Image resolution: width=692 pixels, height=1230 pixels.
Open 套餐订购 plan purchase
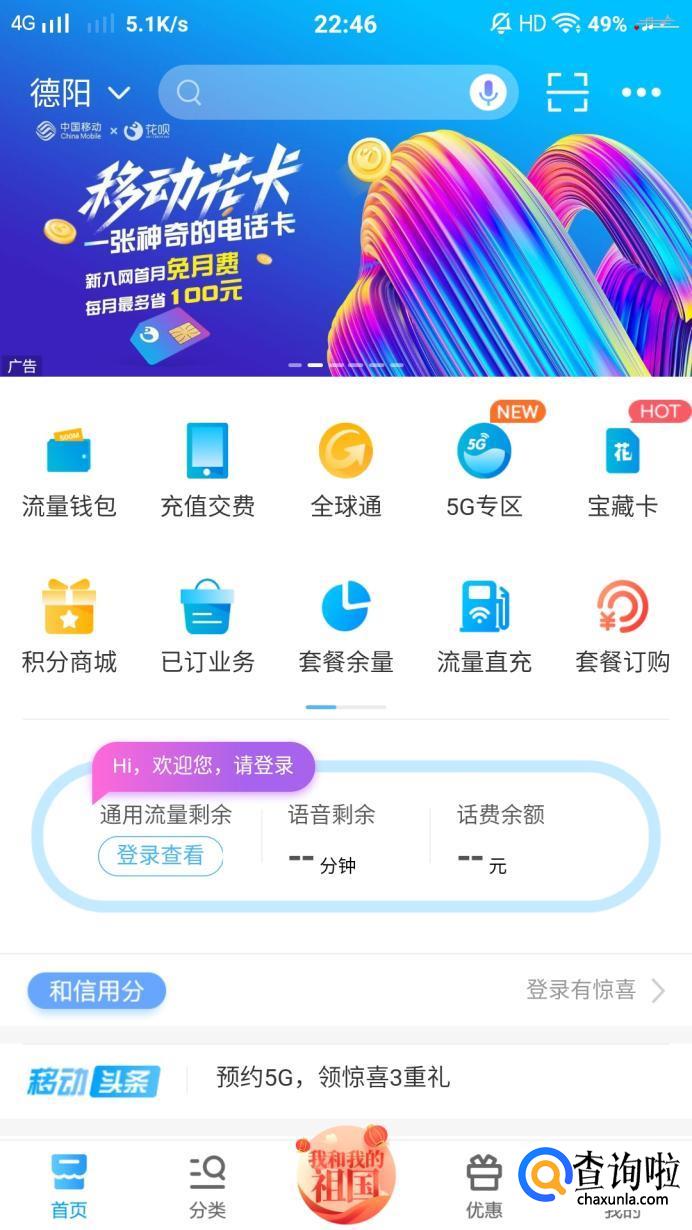622,625
